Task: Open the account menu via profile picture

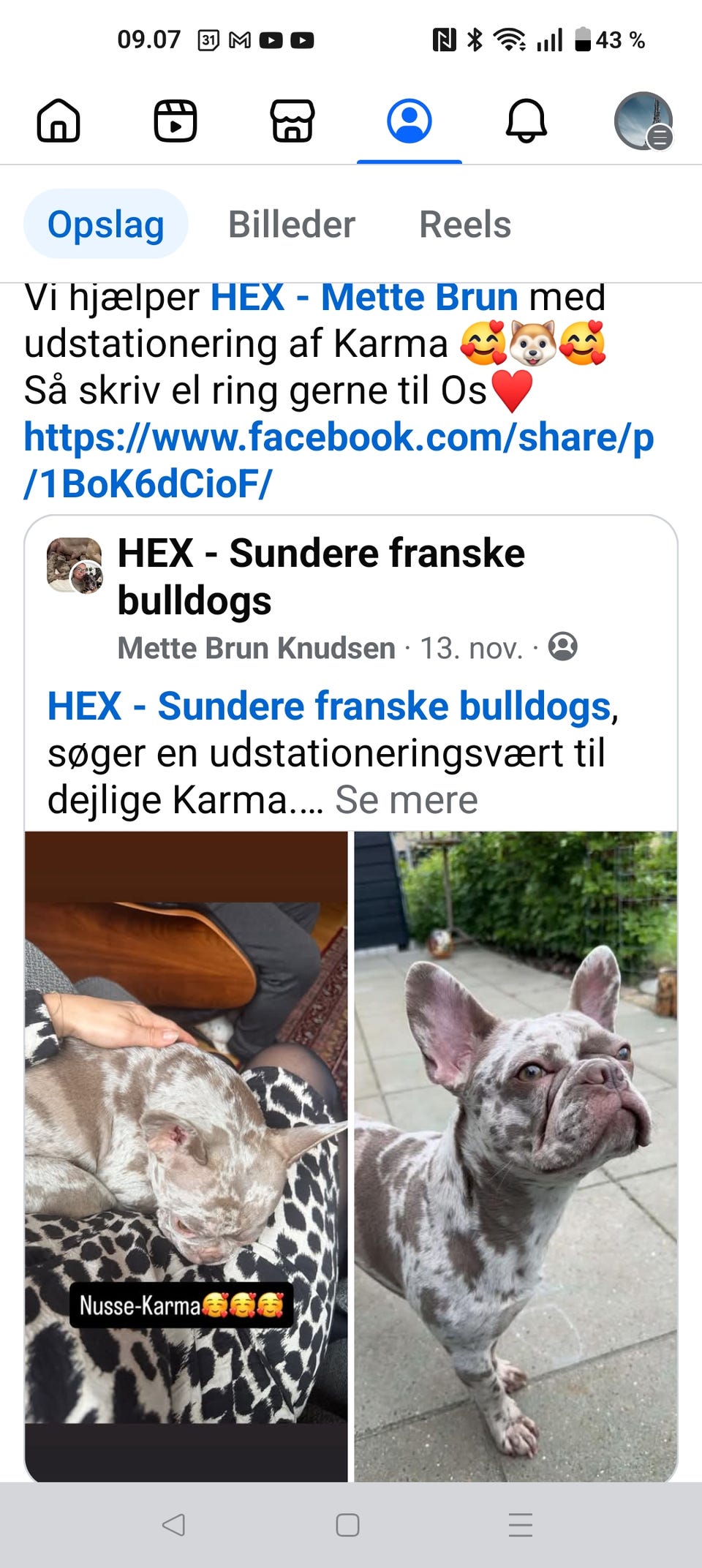Action: point(644,121)
